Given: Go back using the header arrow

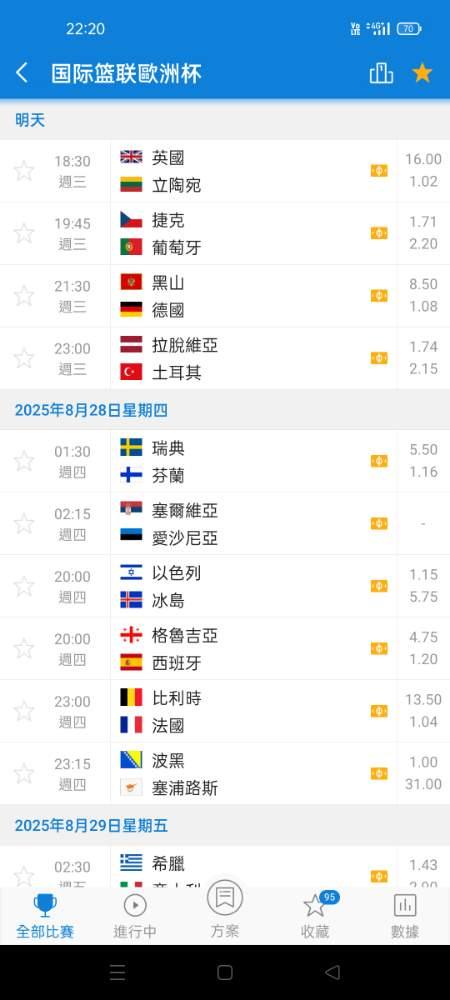Looking at the screenshot, I should (22, 73).
